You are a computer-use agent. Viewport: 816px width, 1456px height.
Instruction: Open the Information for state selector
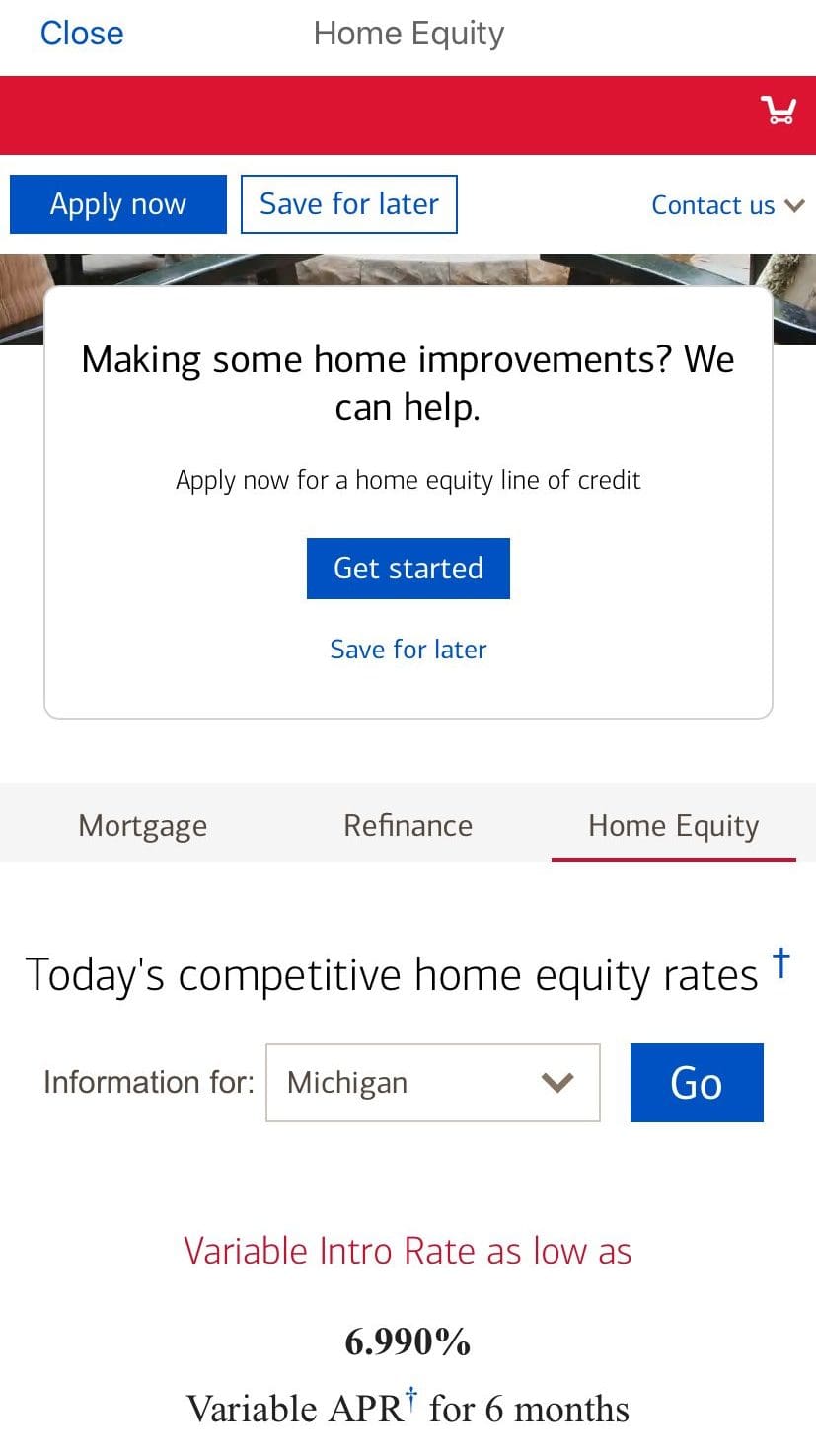coord(432,1082)
